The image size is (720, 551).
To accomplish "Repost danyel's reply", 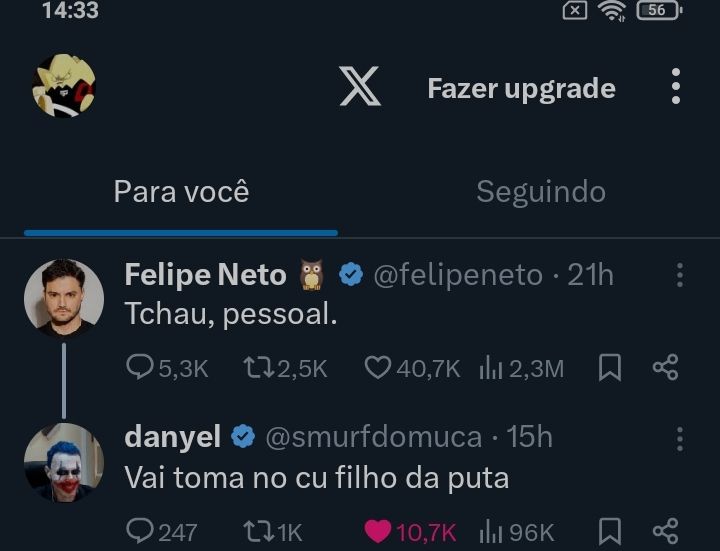I will (258, 531).
